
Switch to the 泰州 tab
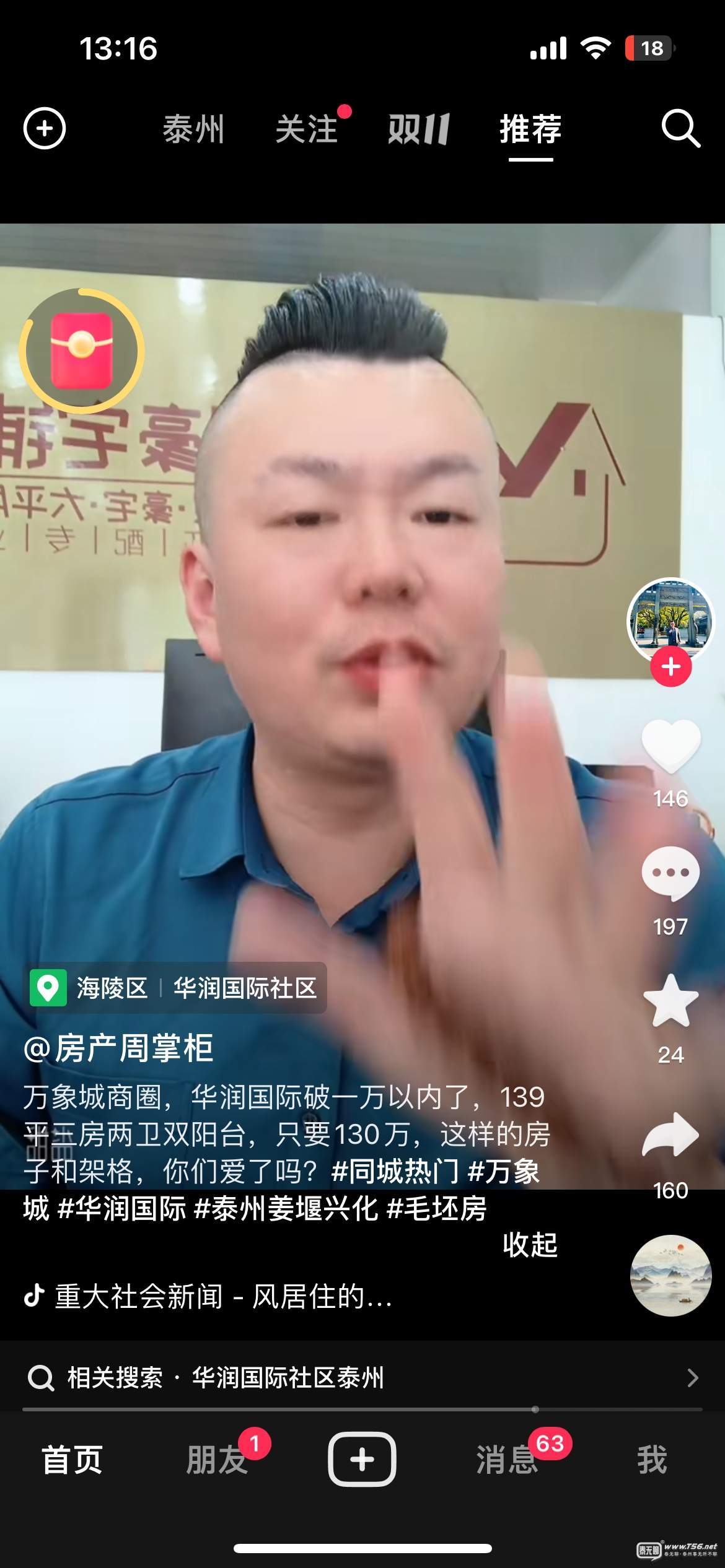[193, 129]
